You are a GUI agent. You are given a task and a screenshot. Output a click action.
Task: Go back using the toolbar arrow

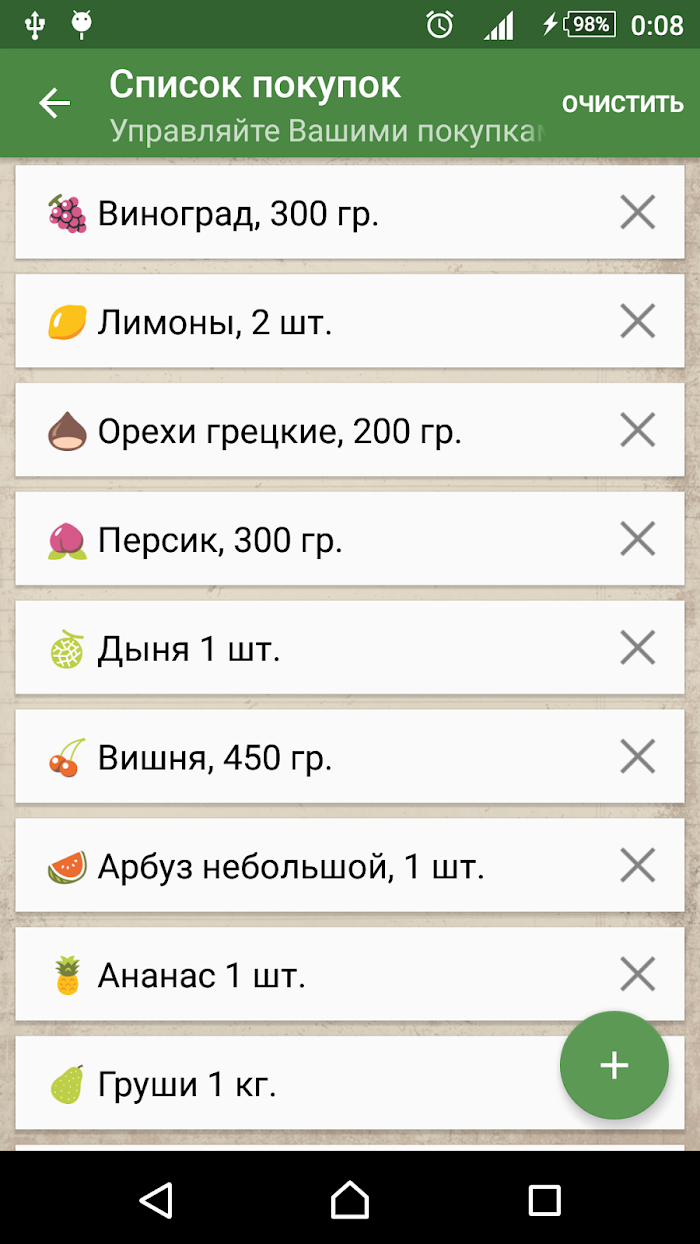pos(55,103)
